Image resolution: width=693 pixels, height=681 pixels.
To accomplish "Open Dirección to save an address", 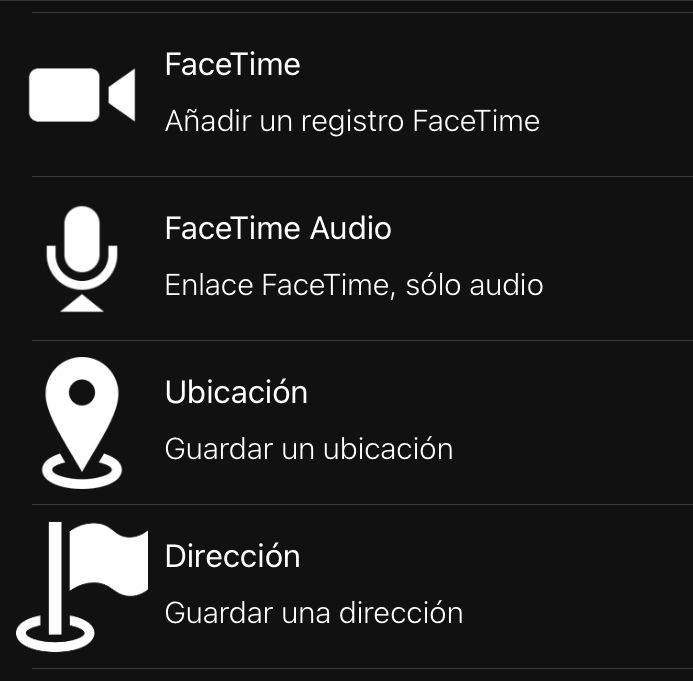I will pyautogui.click(x=350, y=585).
